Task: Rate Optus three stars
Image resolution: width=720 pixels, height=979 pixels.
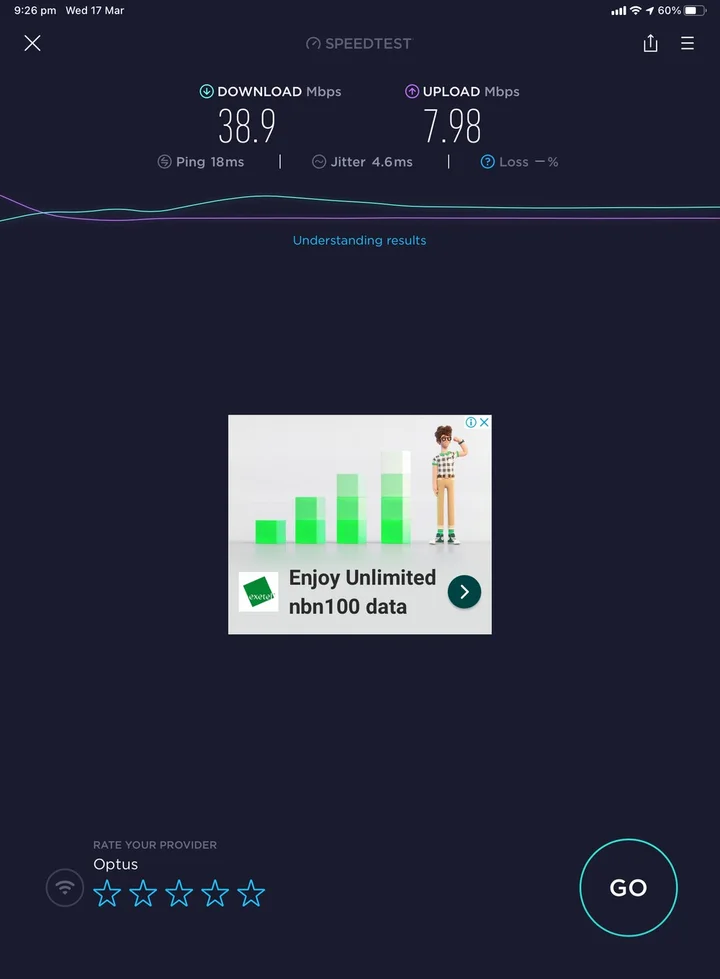Action: pos(179,893)
